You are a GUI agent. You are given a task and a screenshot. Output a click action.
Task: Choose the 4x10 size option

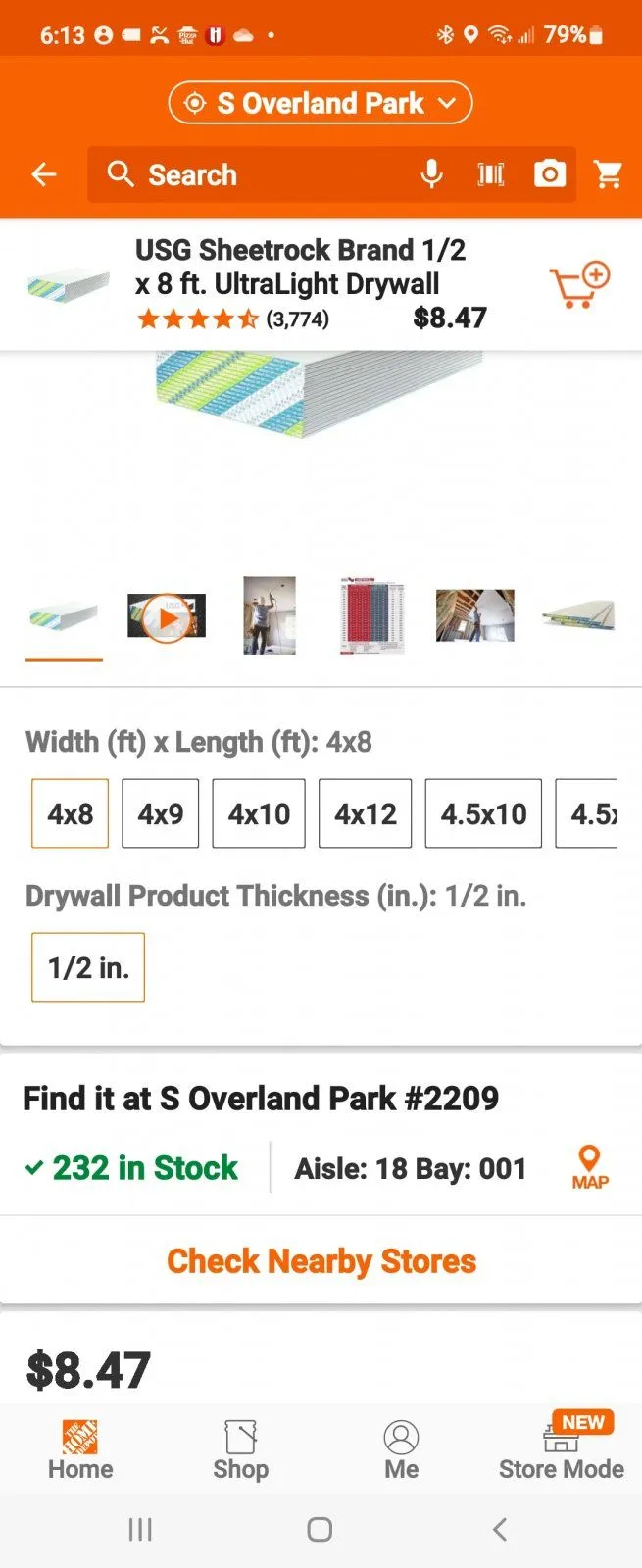point(259,813)
